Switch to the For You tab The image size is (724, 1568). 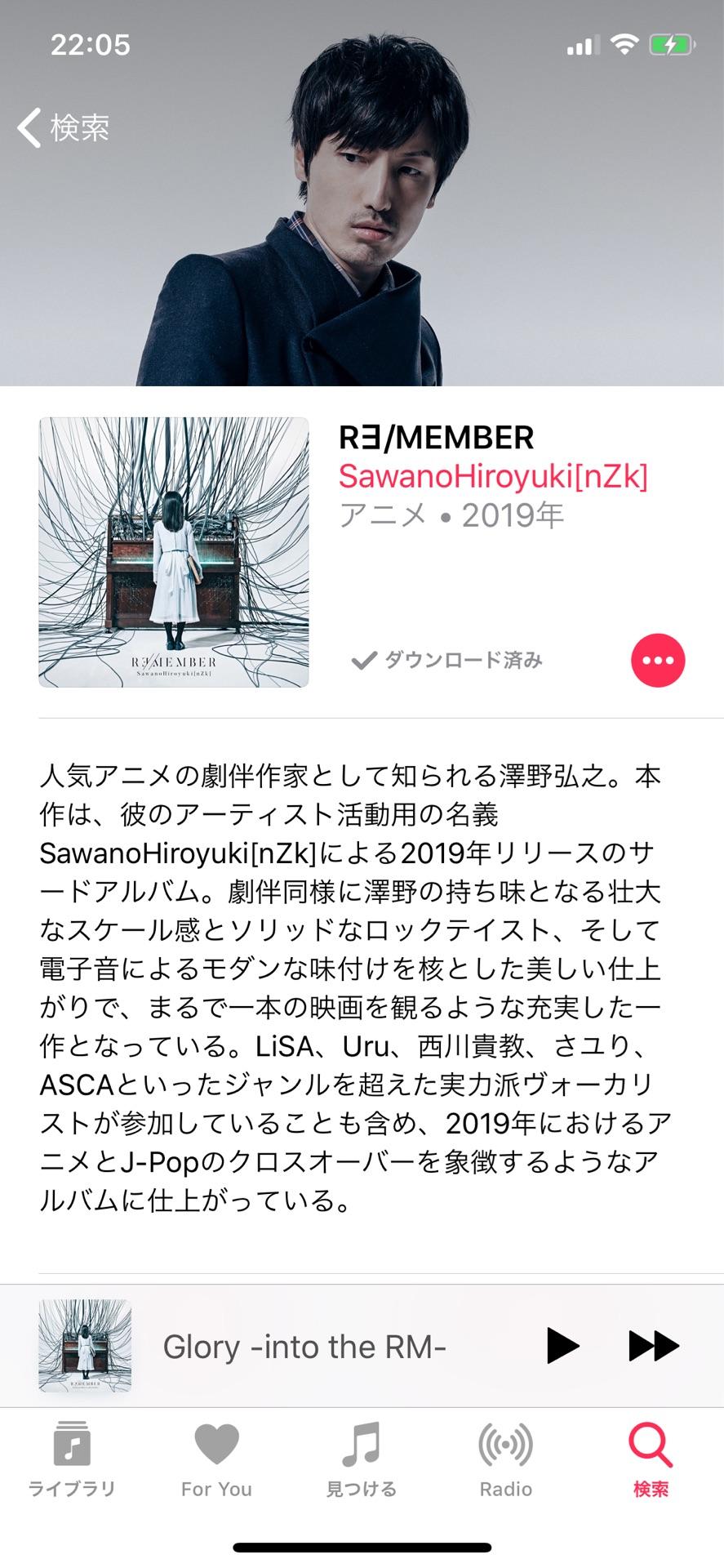[x=216, y=1460]
